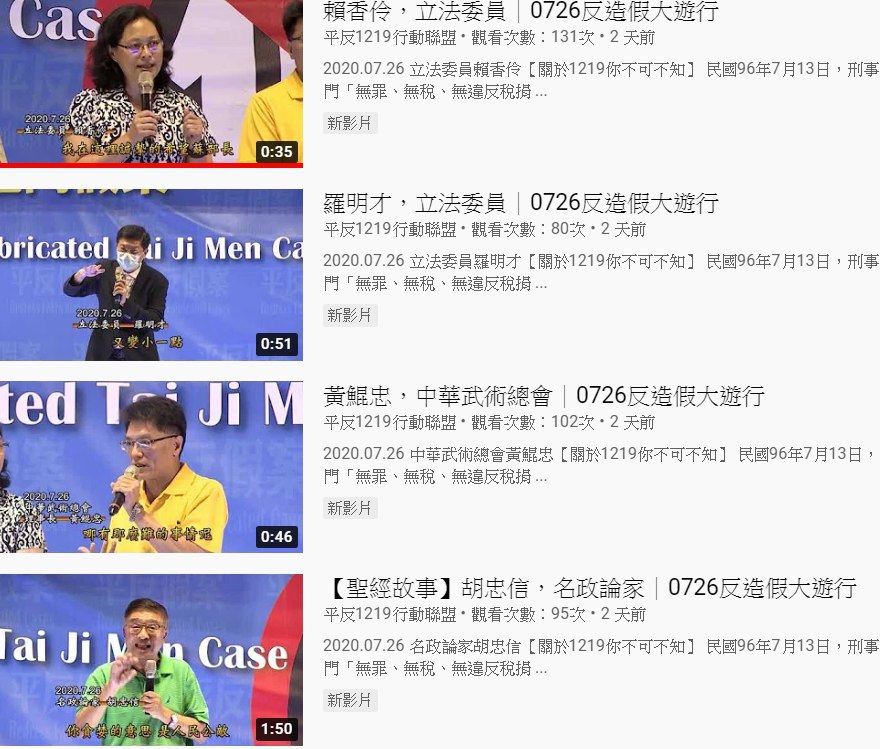Viewport: 880px width, 749px height.
Task: Open title 羅明才，立法委員｜0726反造假大遊行
Action: tap(521, 203)
